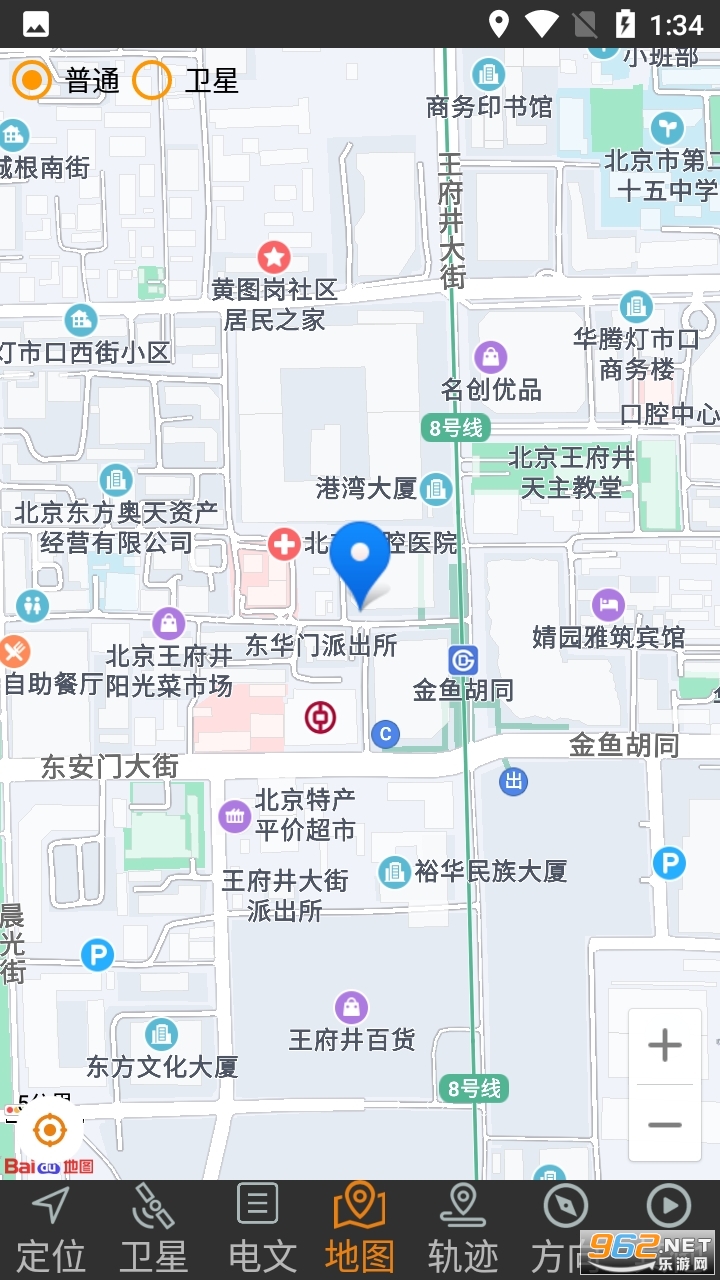Select the 普通 map mode

(x=33, y=80)
